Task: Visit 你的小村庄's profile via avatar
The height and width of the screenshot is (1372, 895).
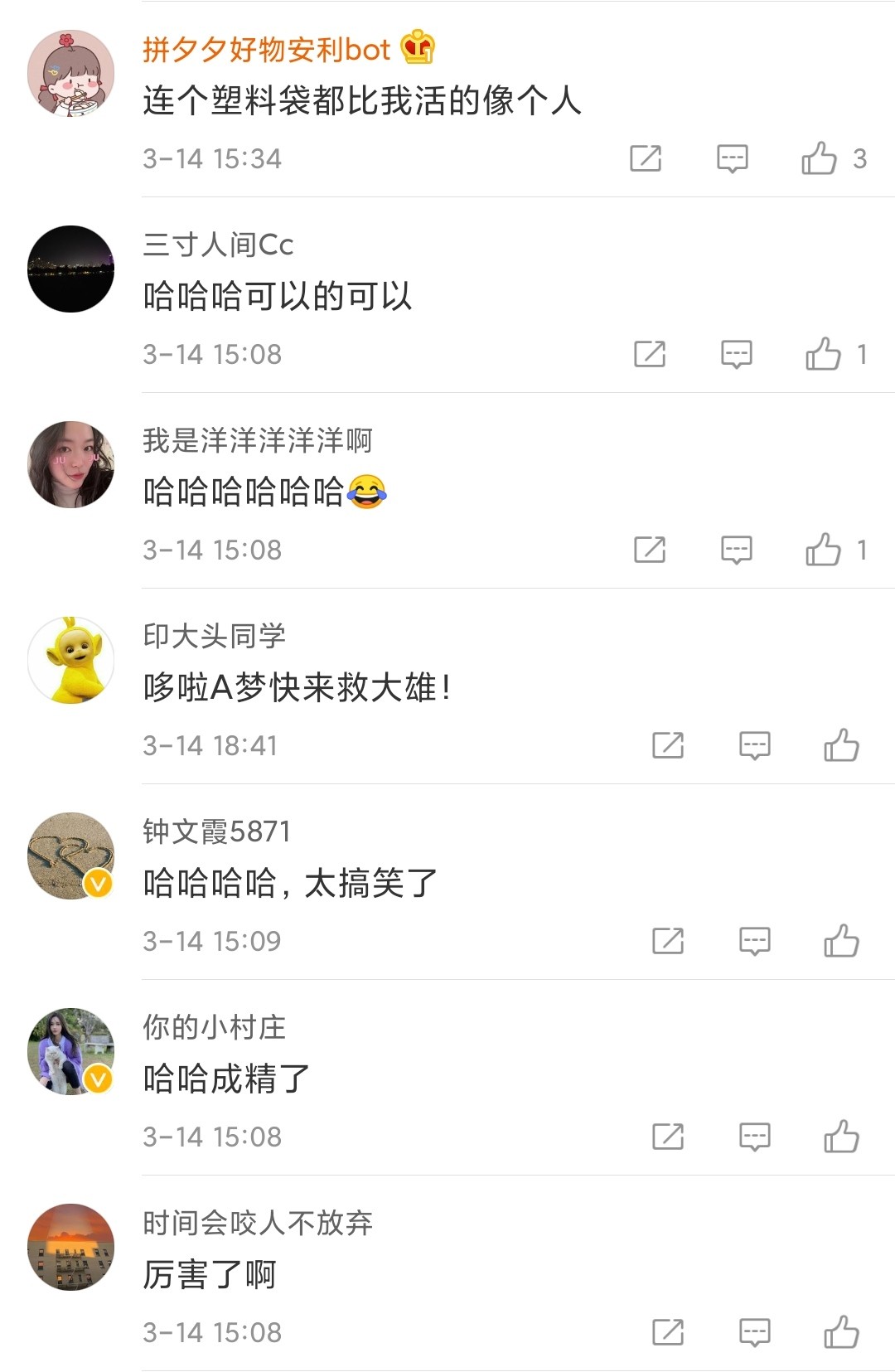Action: click(71, 1051)
